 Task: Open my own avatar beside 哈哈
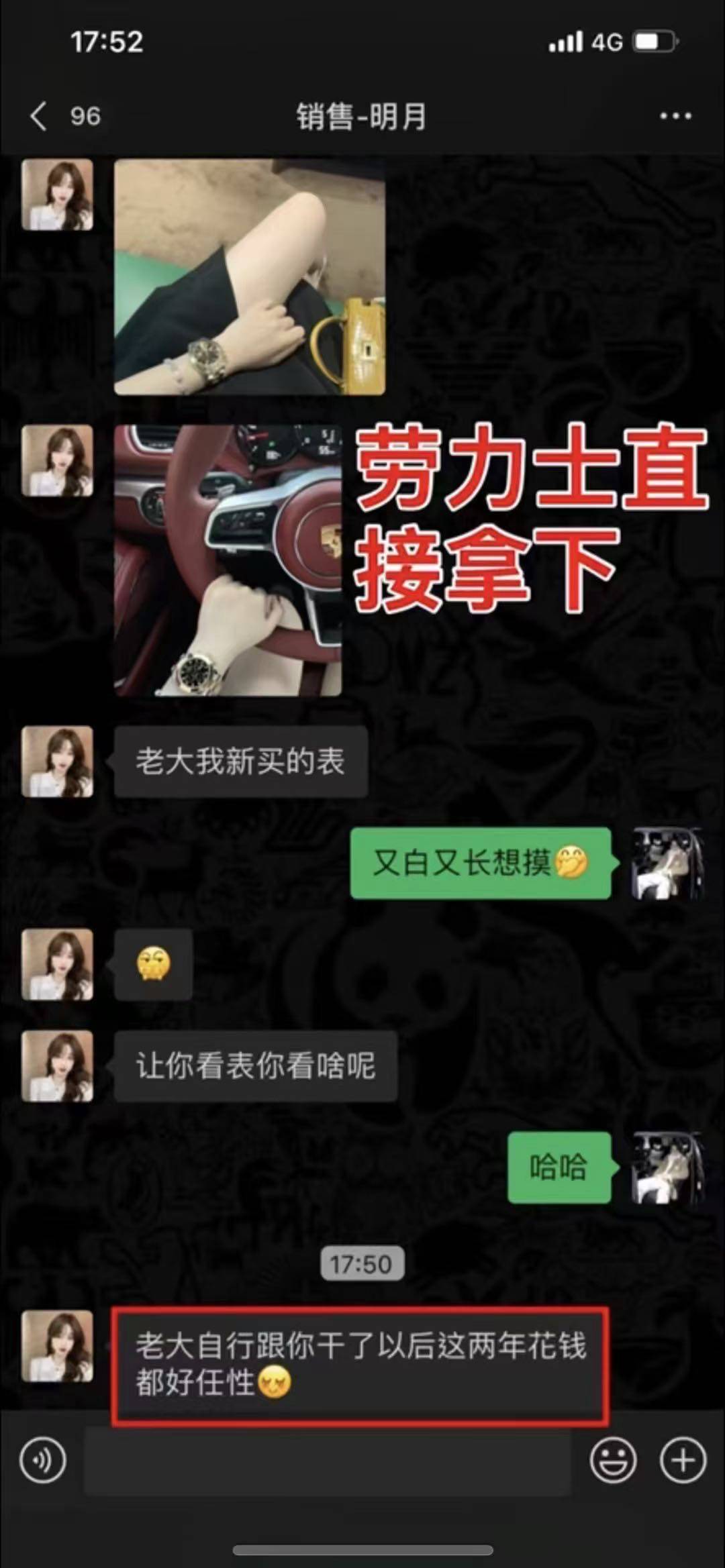(668, 1167)
